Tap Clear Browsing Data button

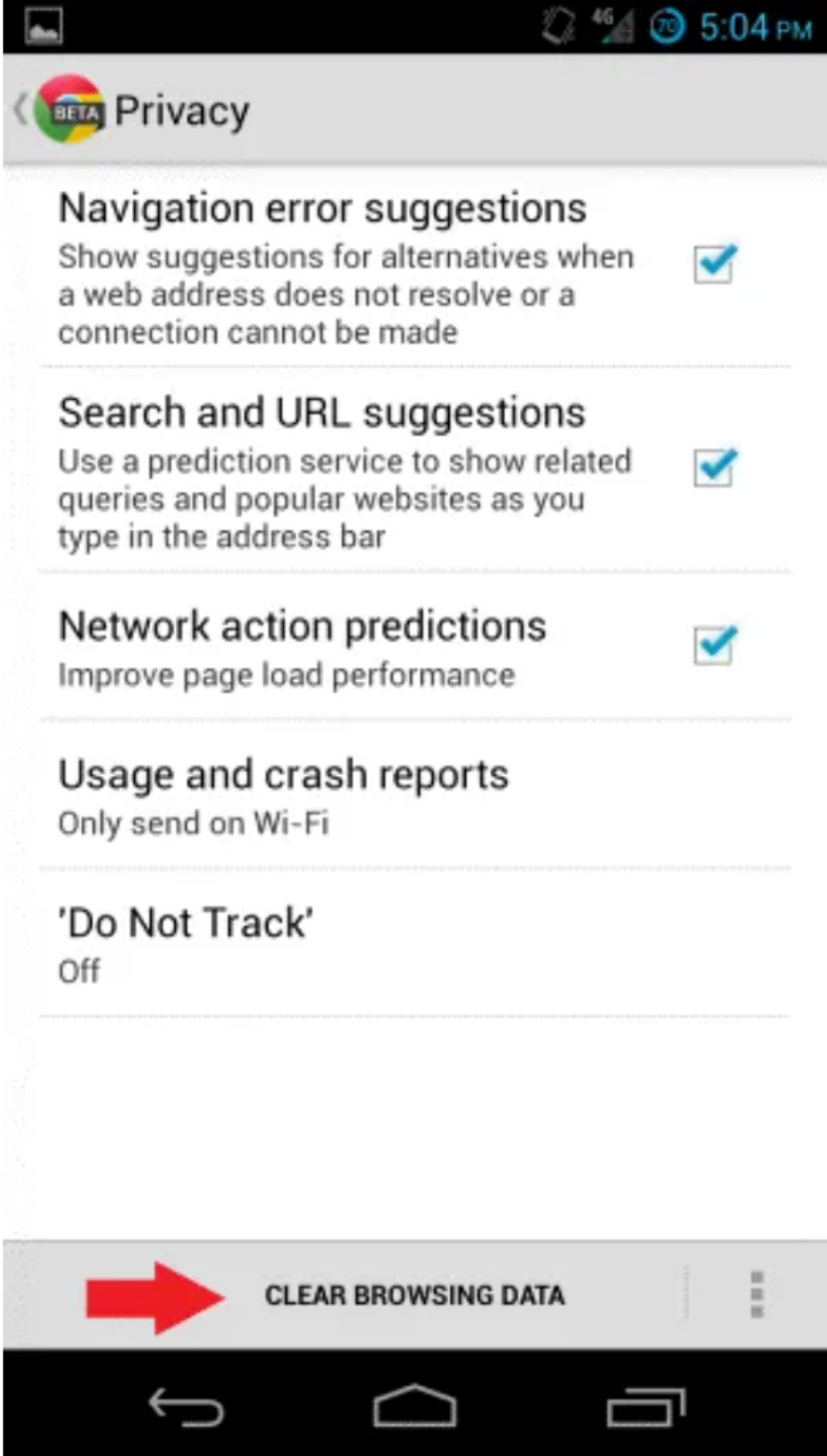click(413, 1295)
